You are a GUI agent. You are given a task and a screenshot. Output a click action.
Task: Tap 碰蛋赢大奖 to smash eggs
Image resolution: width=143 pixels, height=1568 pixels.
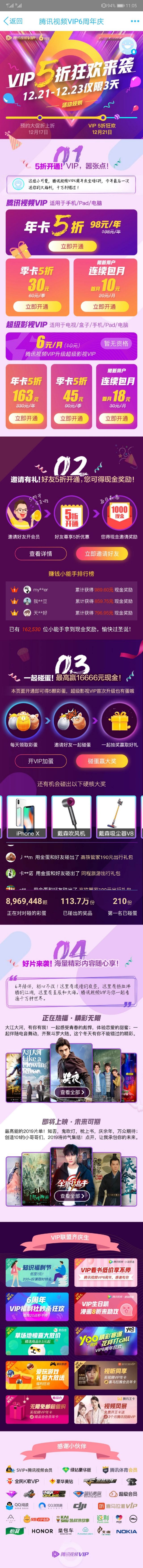coord(102,761)
